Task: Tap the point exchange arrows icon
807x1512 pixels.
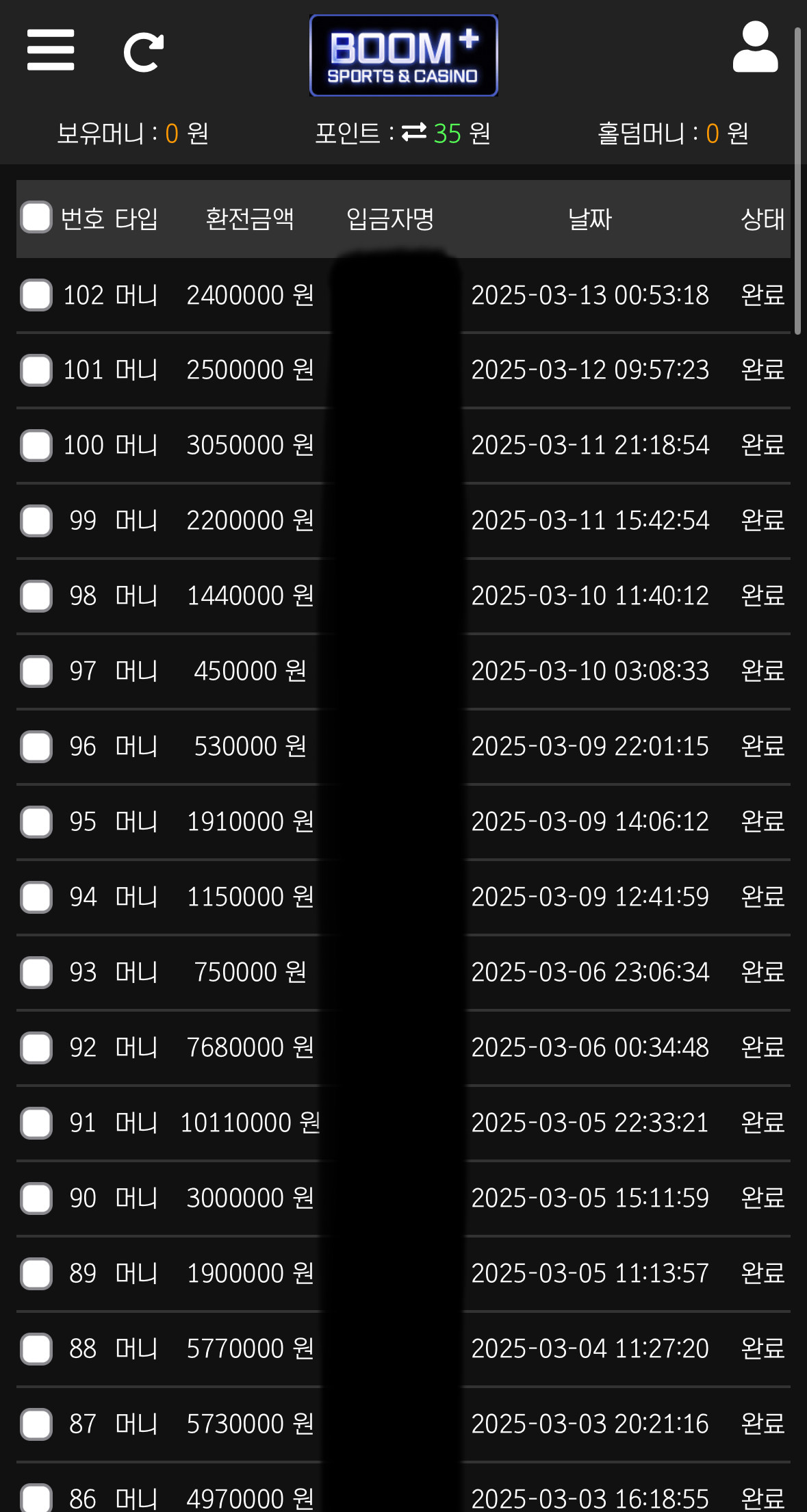Action: 414,132
